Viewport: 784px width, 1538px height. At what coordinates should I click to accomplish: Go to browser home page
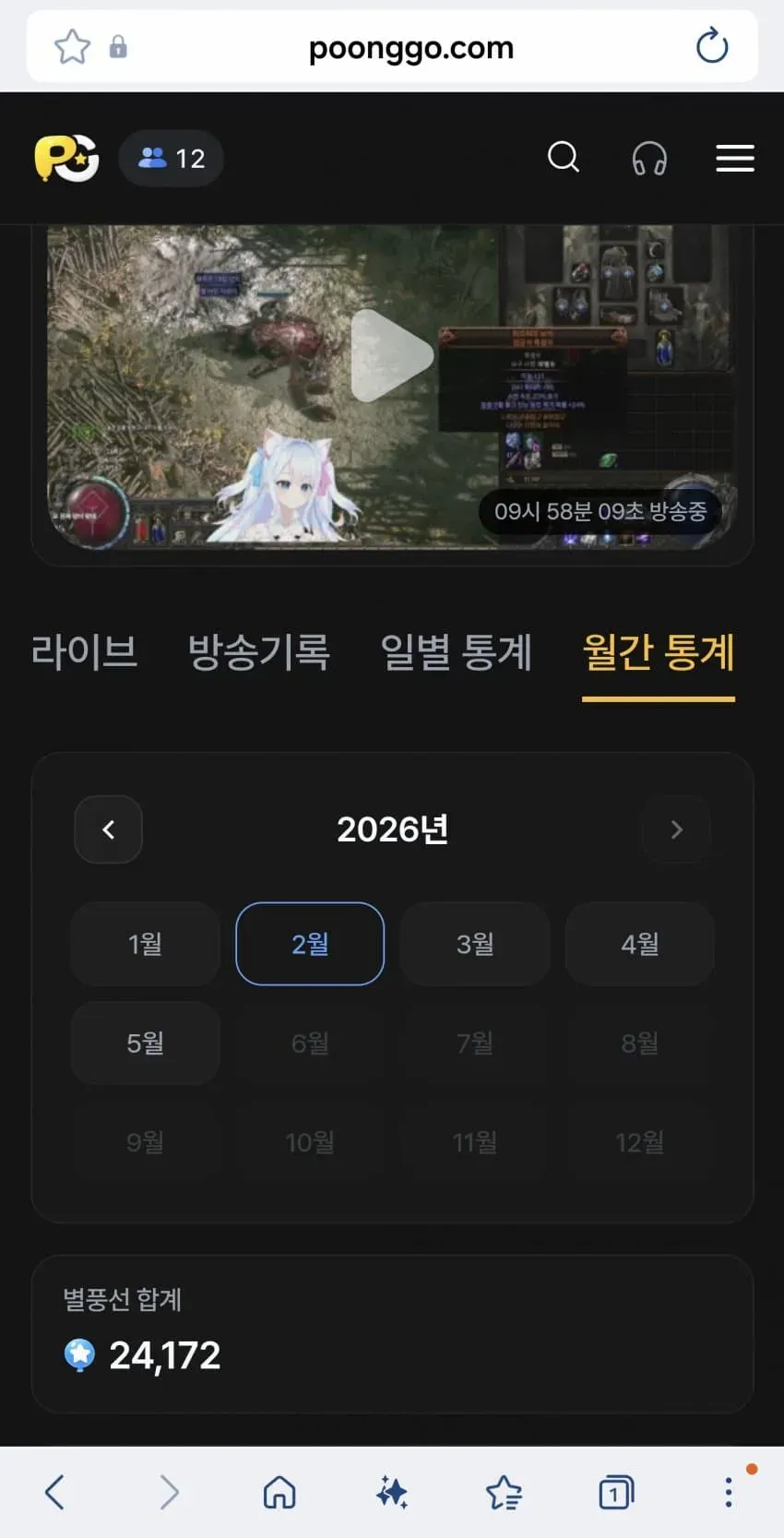click(279, 1492)
